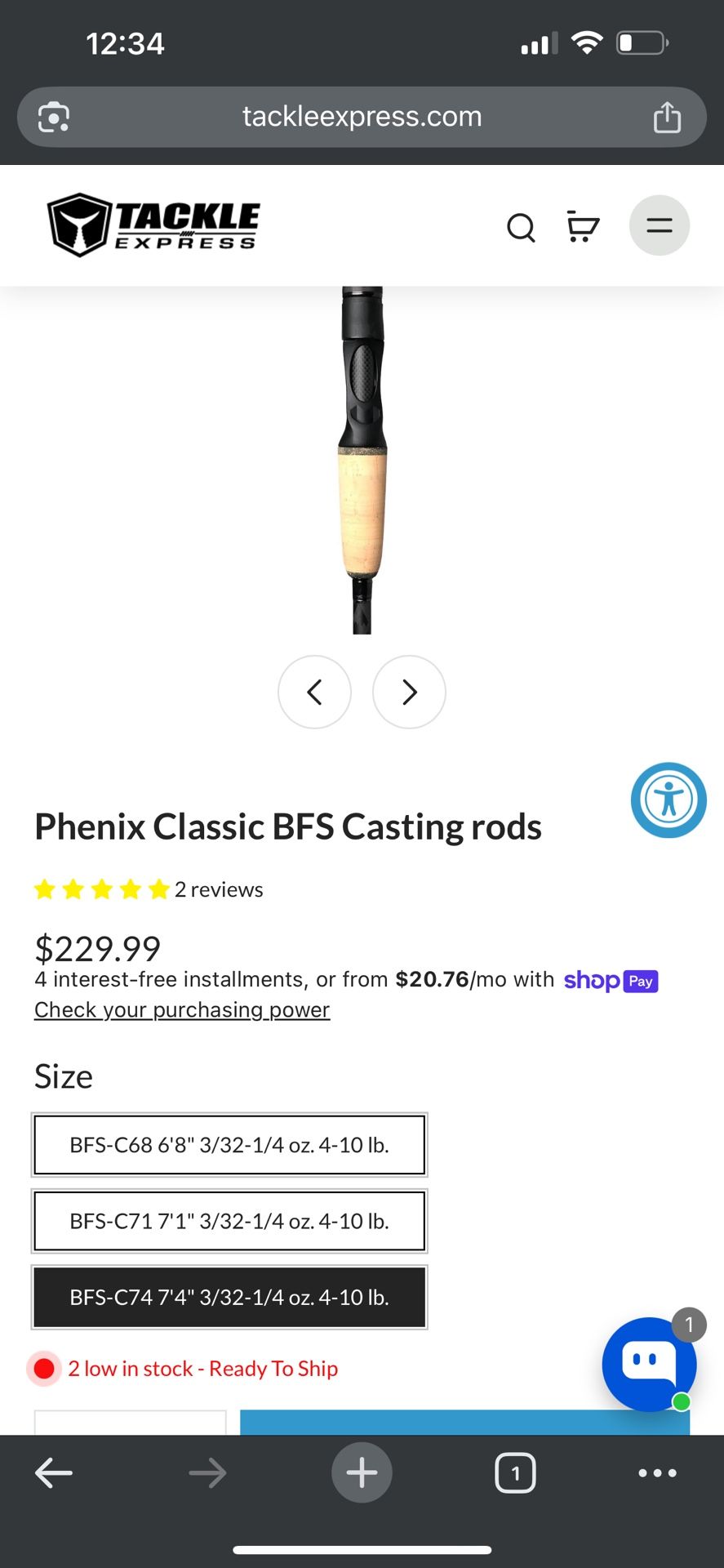Viewport: 724px width, 1568px height.
Task: Show previous product image with left chevron
Action: click(x=315, y=692)
